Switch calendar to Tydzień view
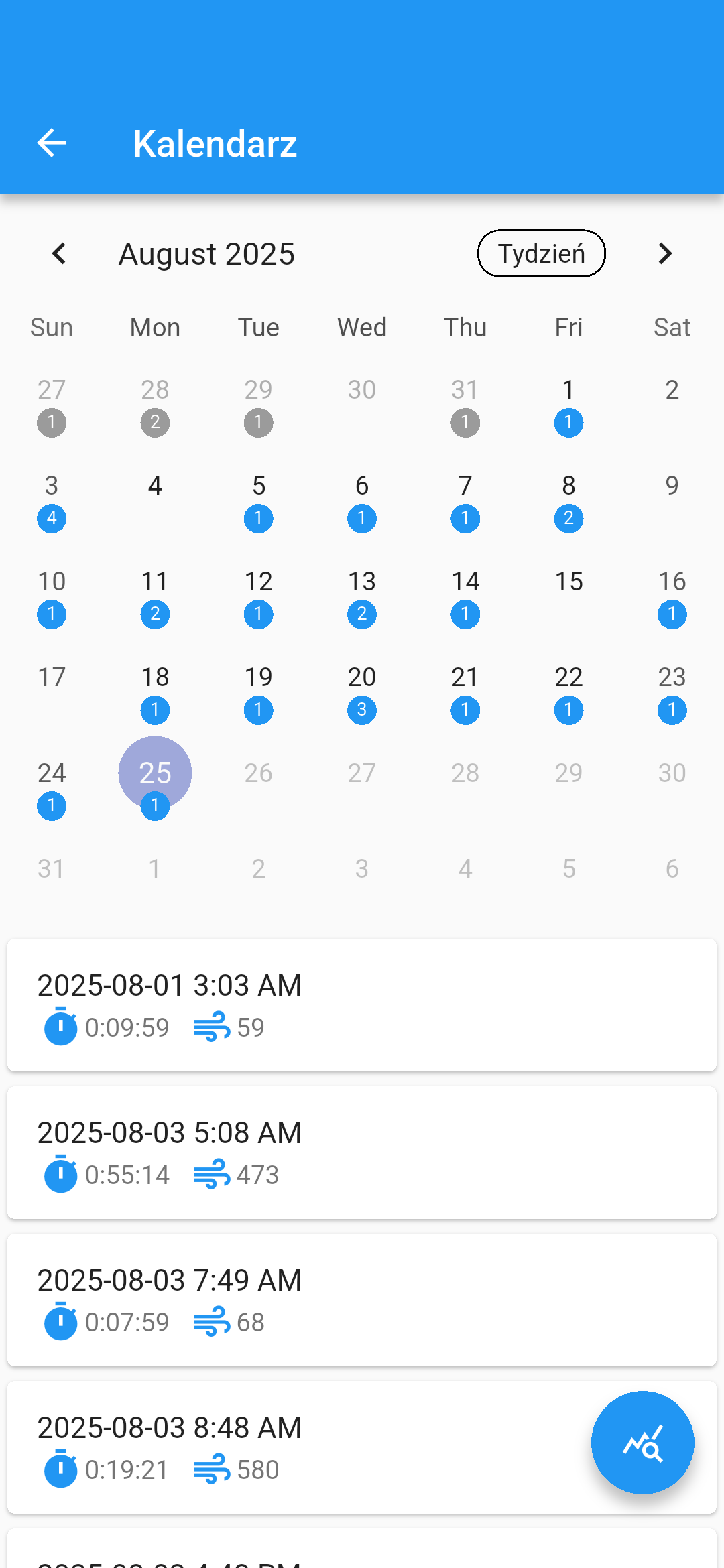This screenshot has height=1568, width=724. pos(541,253)
